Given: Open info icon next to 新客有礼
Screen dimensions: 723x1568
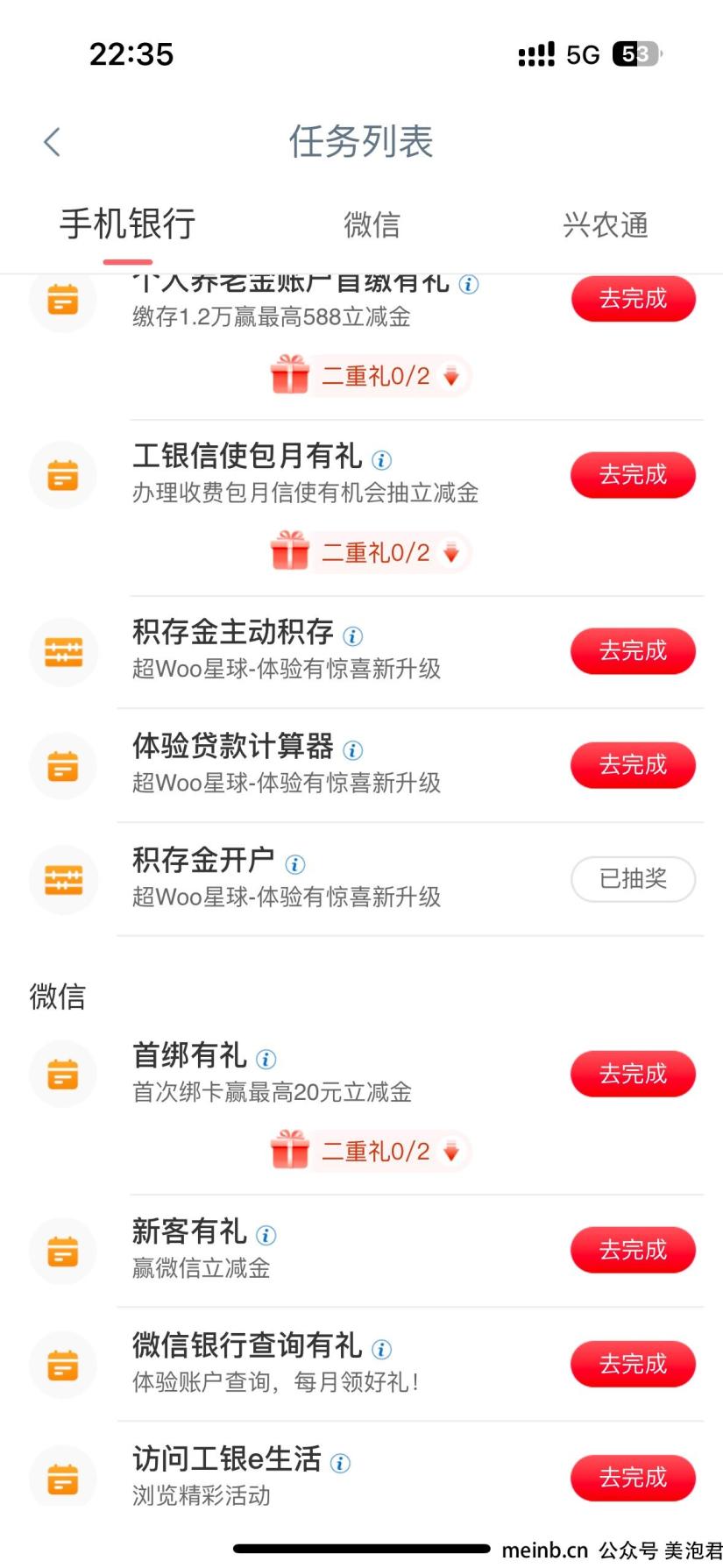Looking at the screenshot, I should [266, 1236].
